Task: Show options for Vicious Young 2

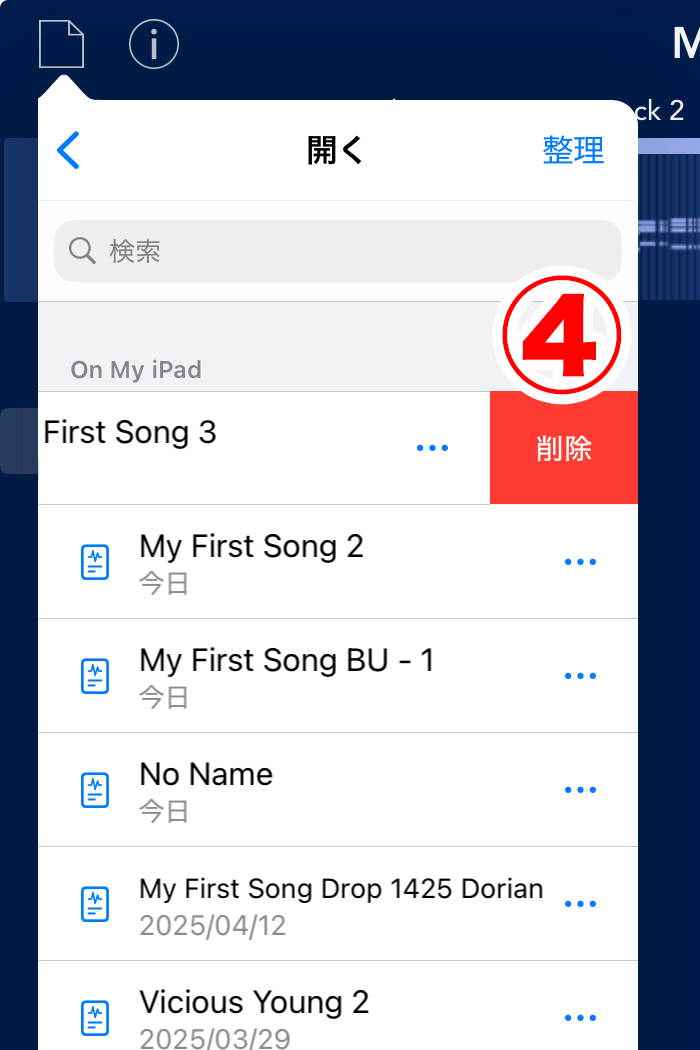Action: [580, 1018]
